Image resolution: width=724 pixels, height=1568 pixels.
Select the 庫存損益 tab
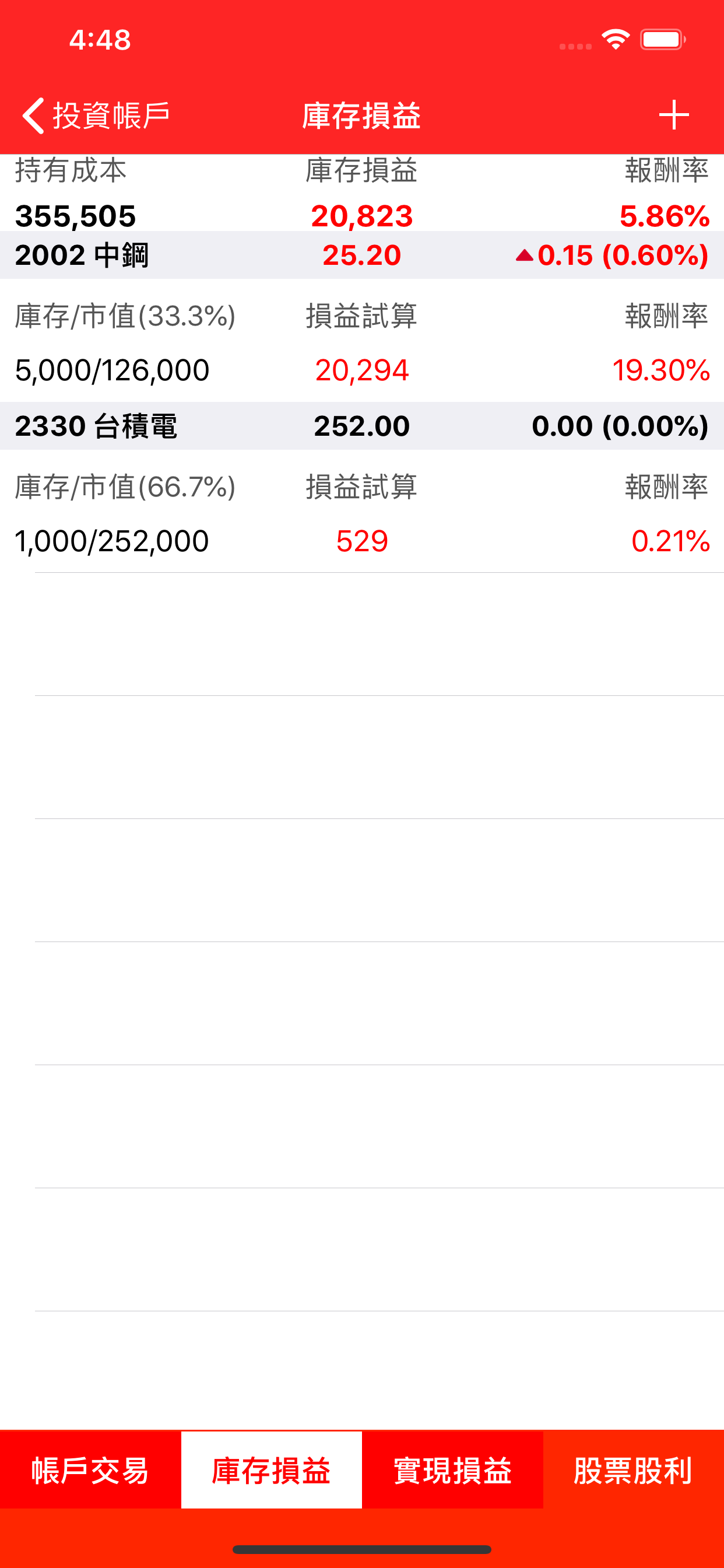point(271,1469)
